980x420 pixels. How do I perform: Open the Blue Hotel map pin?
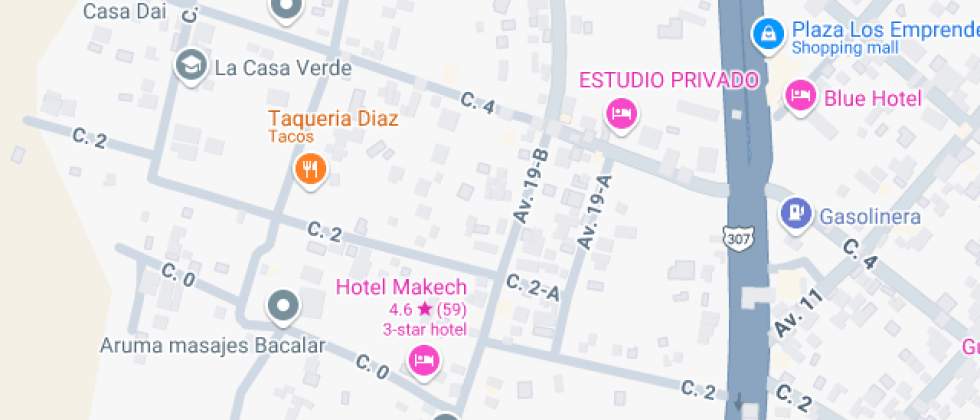799,97
